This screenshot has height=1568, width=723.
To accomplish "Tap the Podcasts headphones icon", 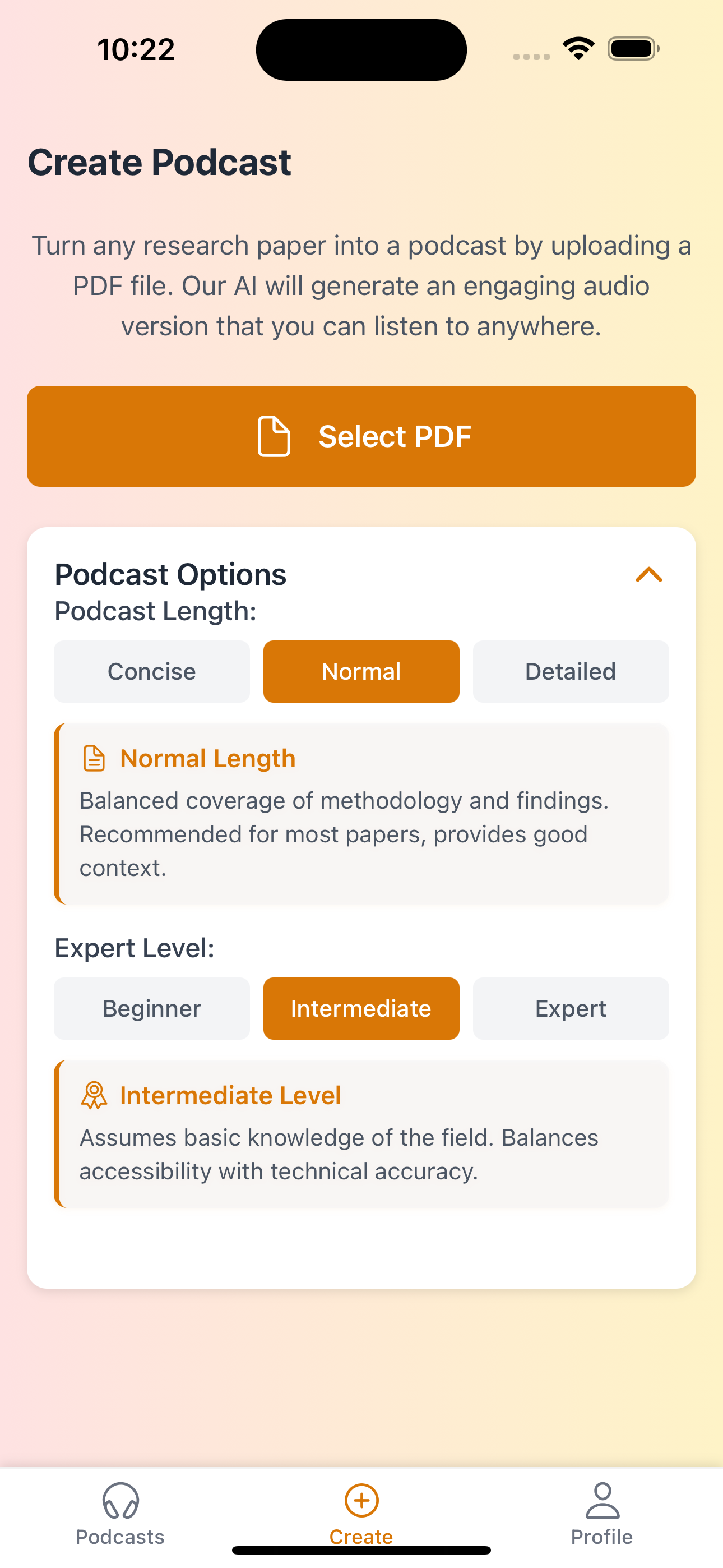I will tap(120, 1501).
